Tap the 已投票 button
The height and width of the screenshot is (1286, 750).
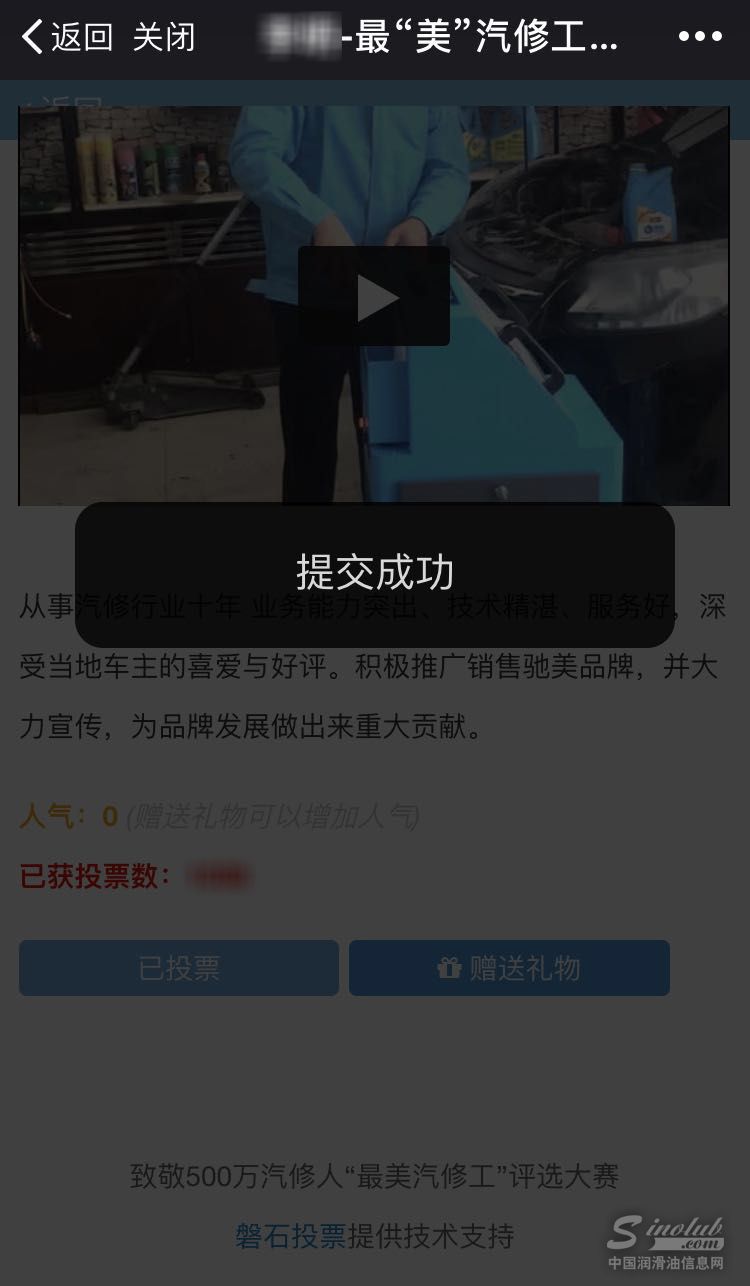point(179,968)
